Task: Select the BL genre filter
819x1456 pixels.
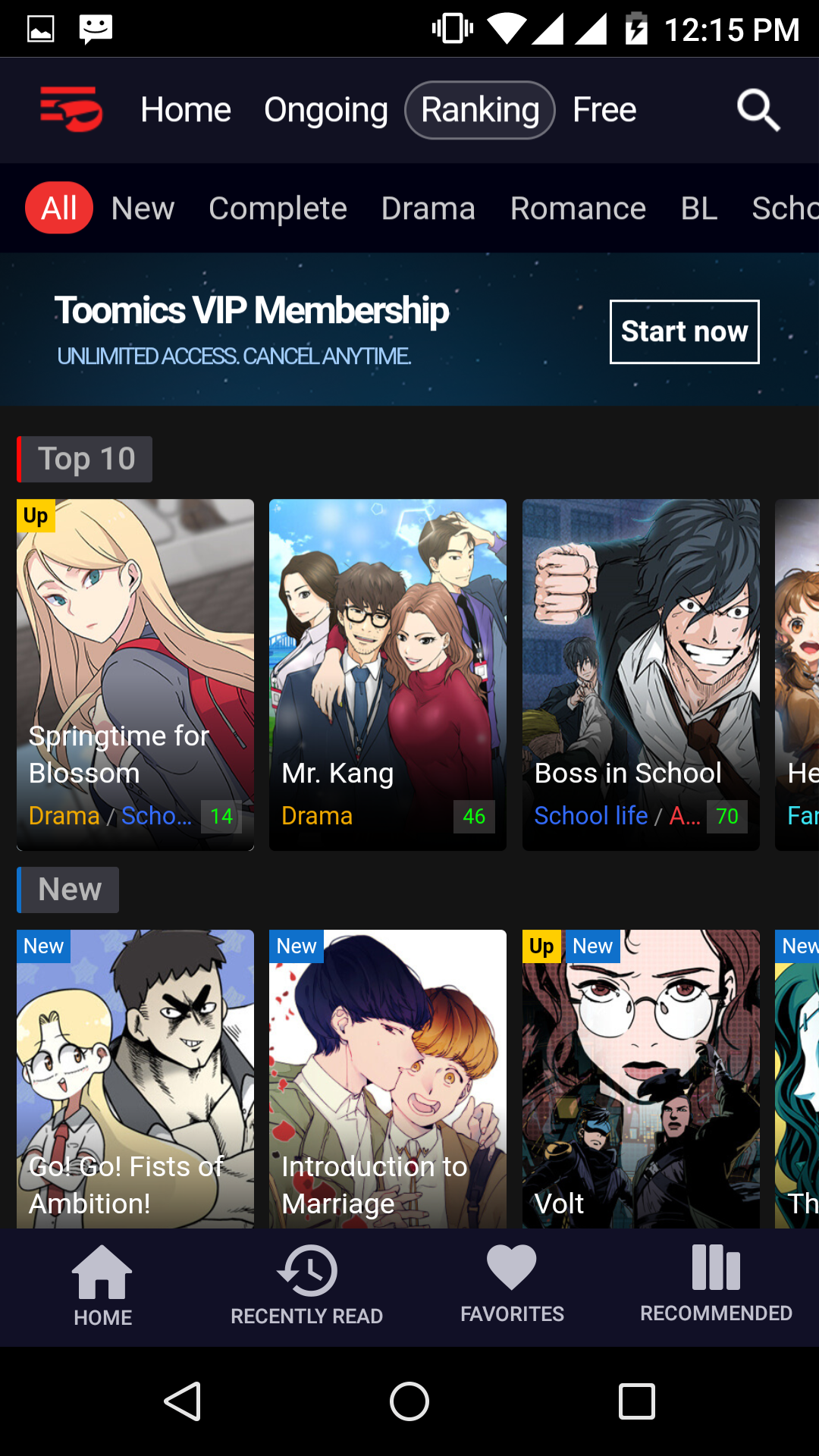Action: coord(698,209)
